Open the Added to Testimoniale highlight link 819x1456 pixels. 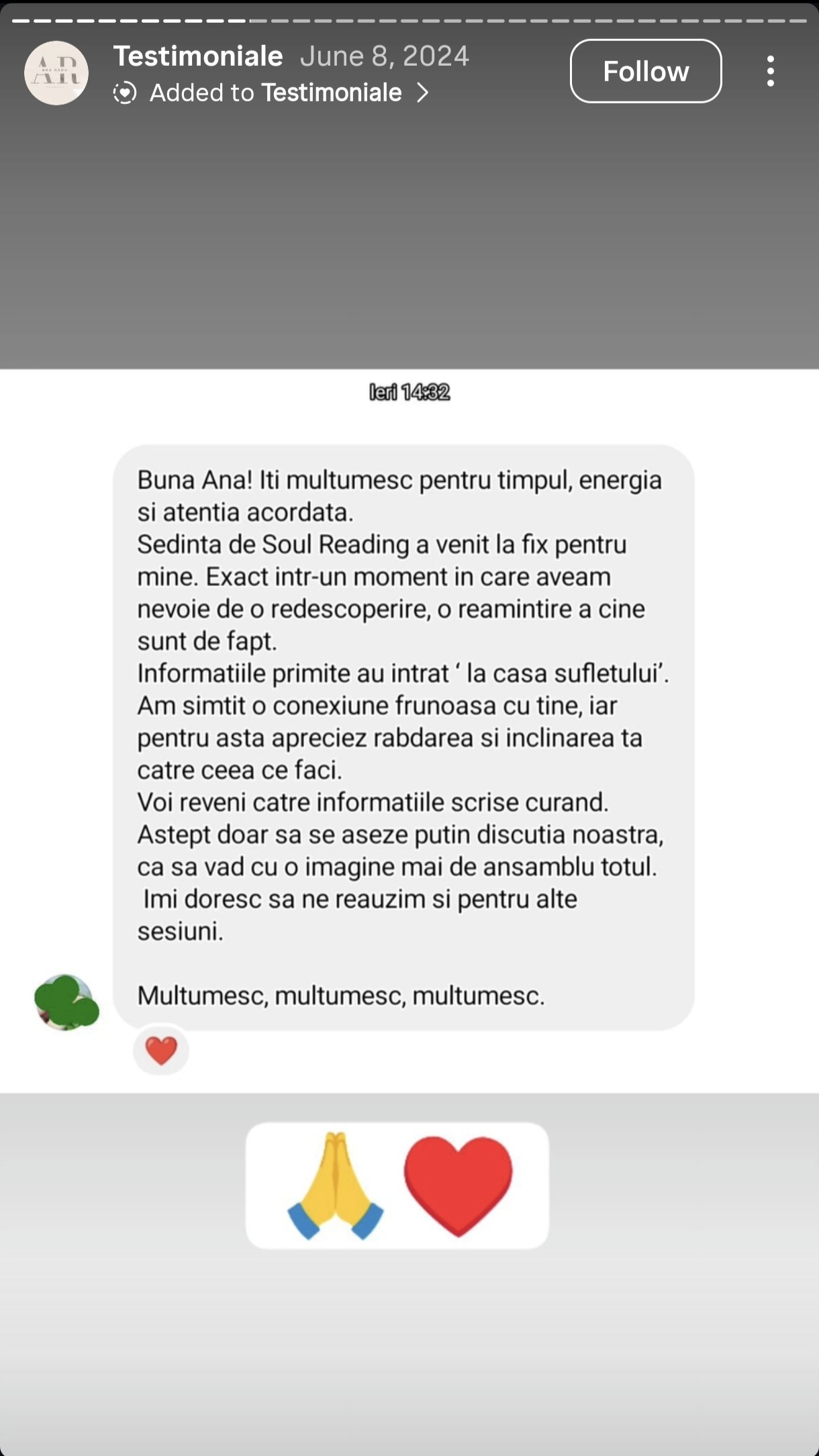click(x=275, y=93)
